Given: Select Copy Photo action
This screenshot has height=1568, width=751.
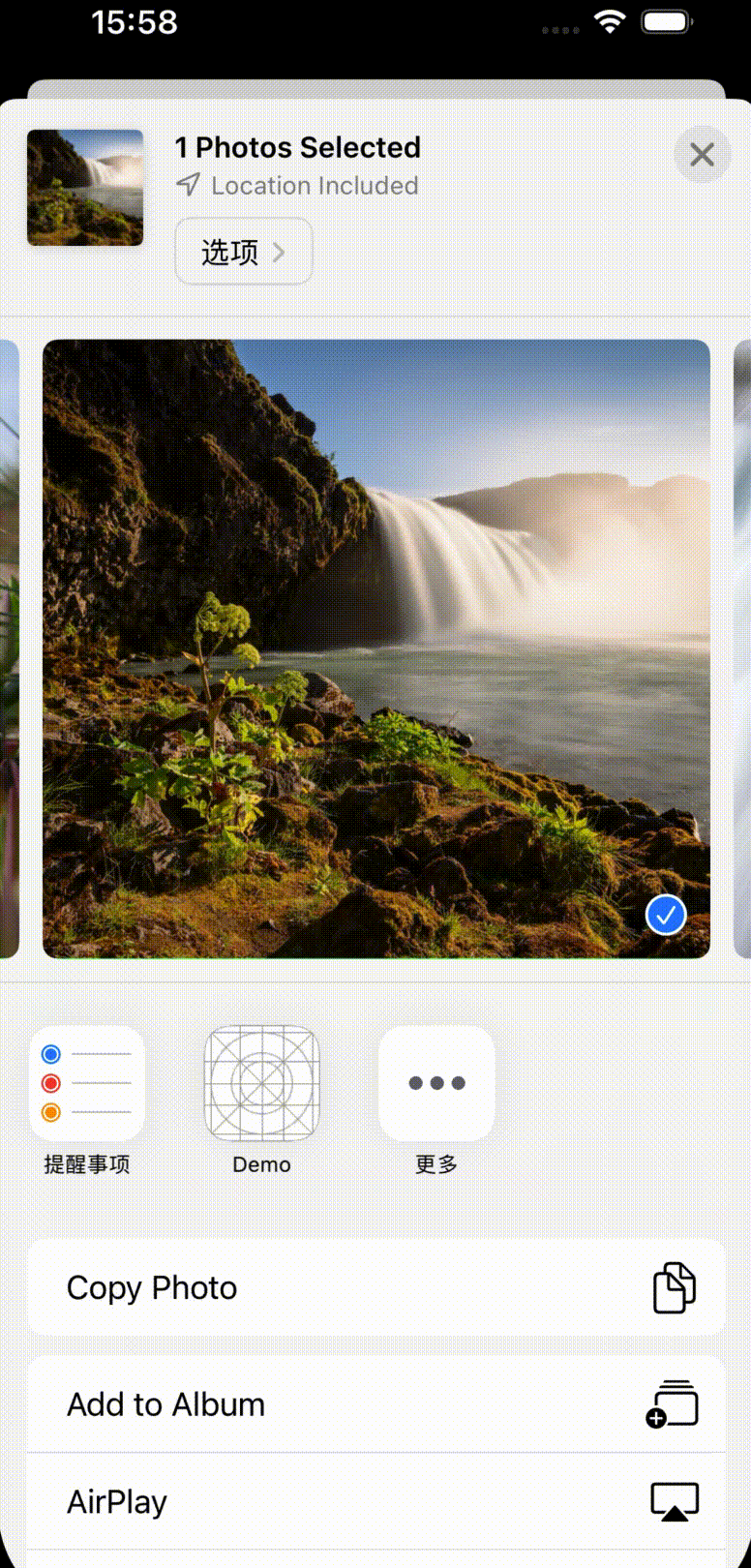Looking at the screenshot, I should [x=375, y=1288].
